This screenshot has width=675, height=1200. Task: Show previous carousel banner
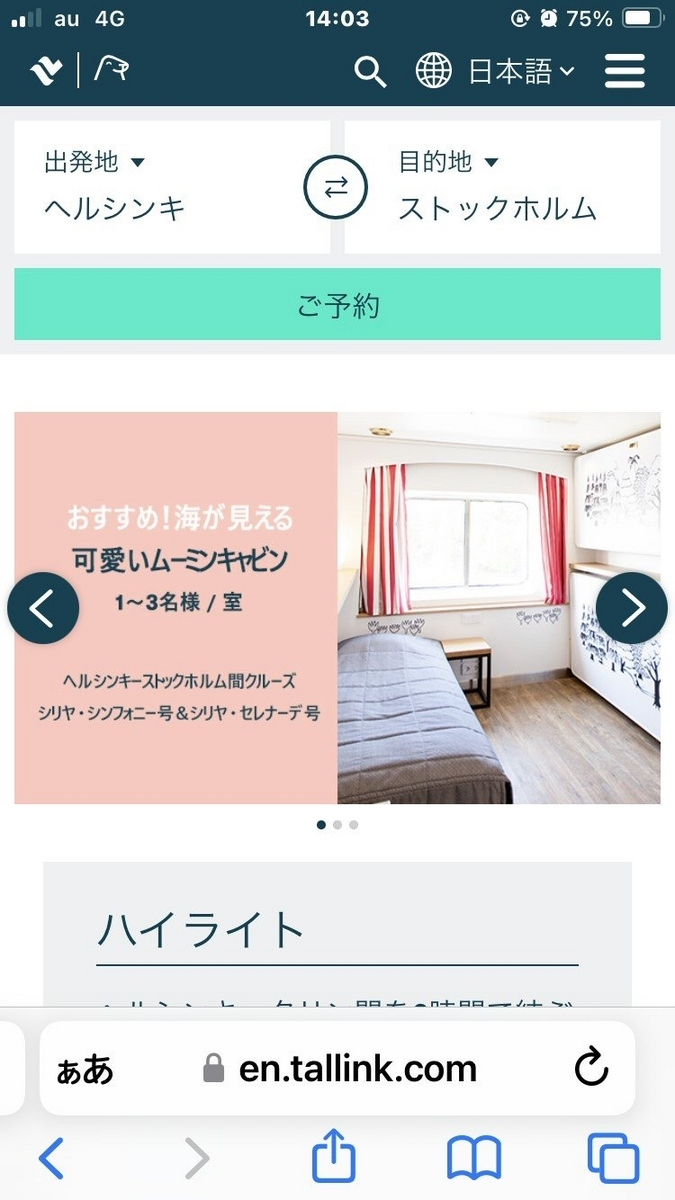click(x=43, y=608)
